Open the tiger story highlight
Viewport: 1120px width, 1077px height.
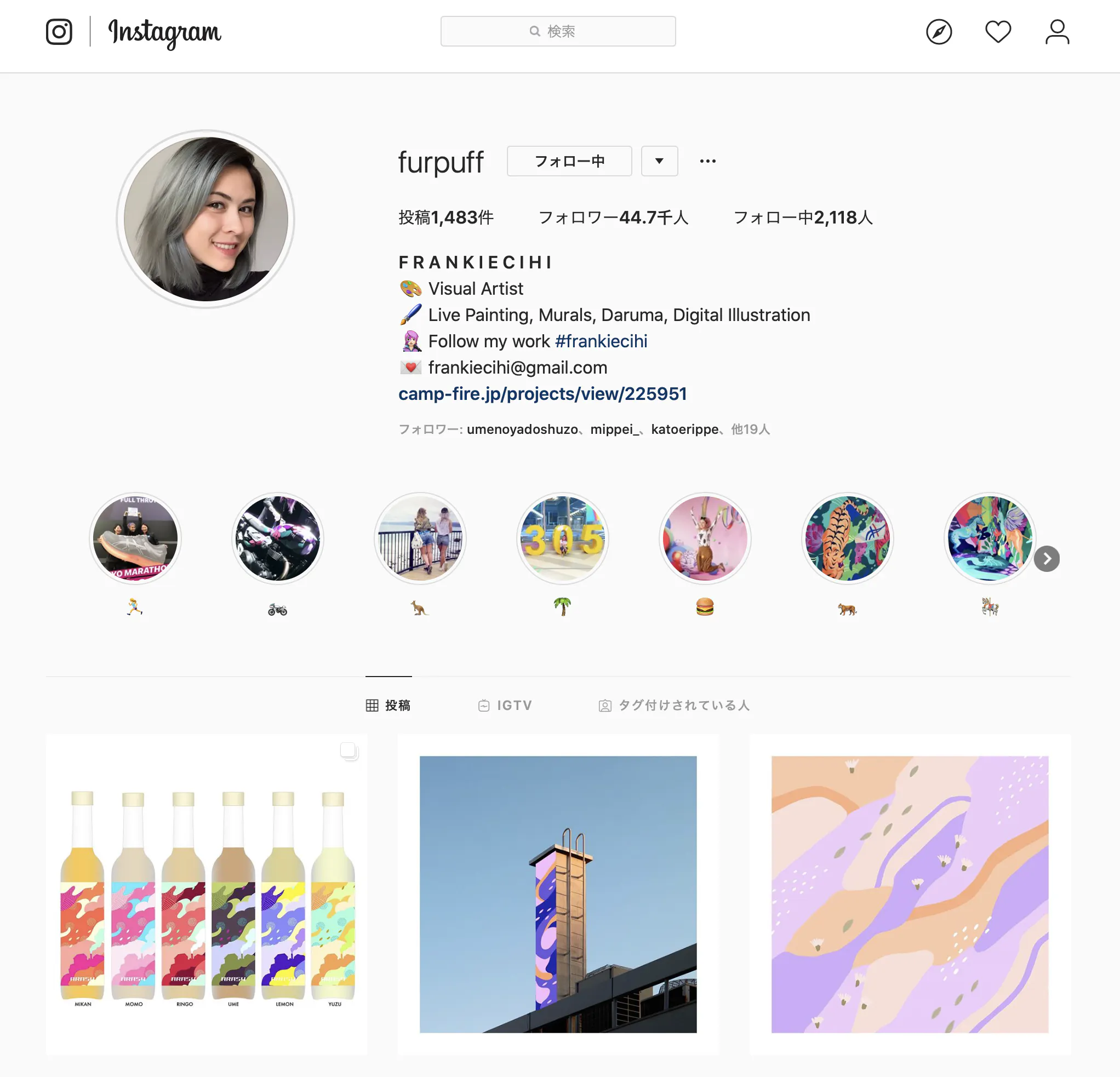click(848, 538)
